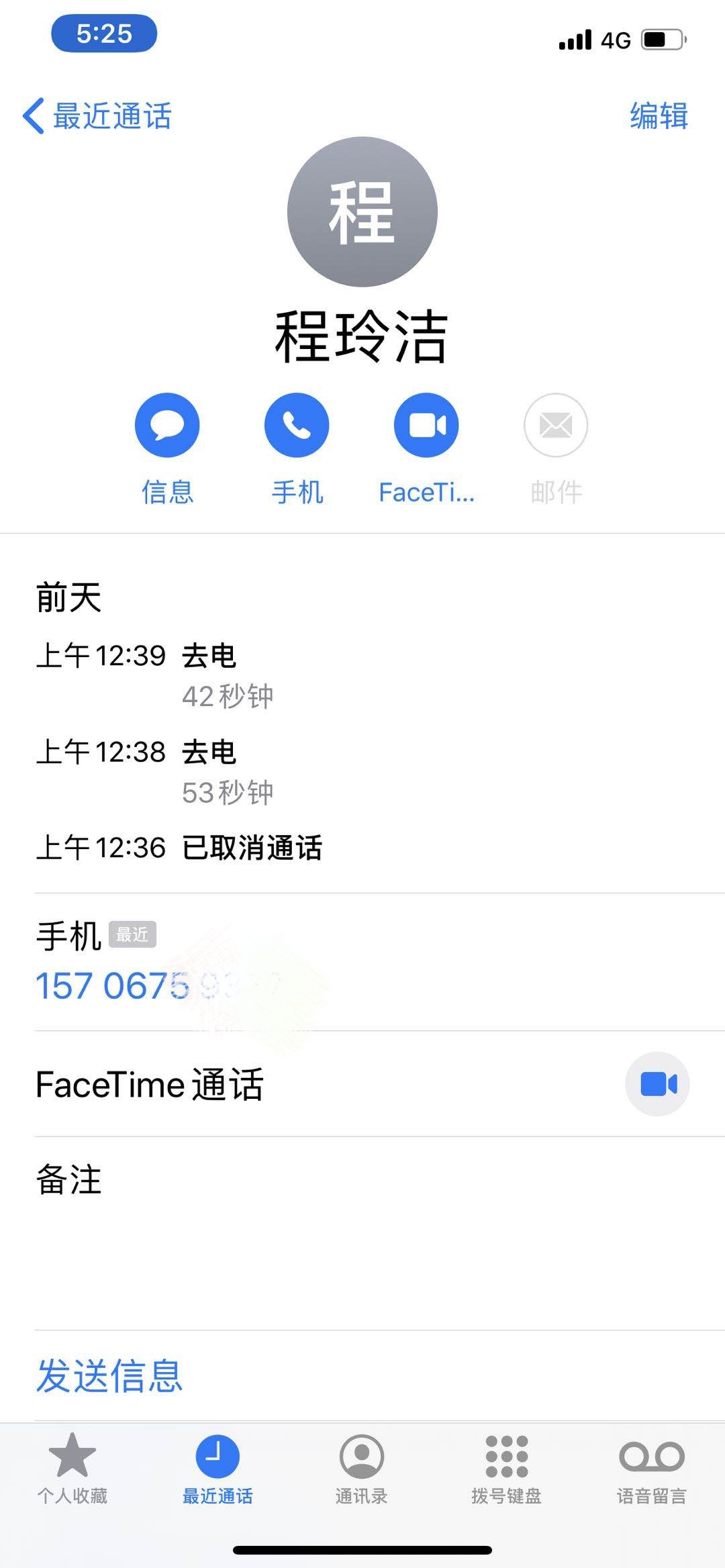Tap 编辑 to edit contact
725x1568 pixels.
659,116
